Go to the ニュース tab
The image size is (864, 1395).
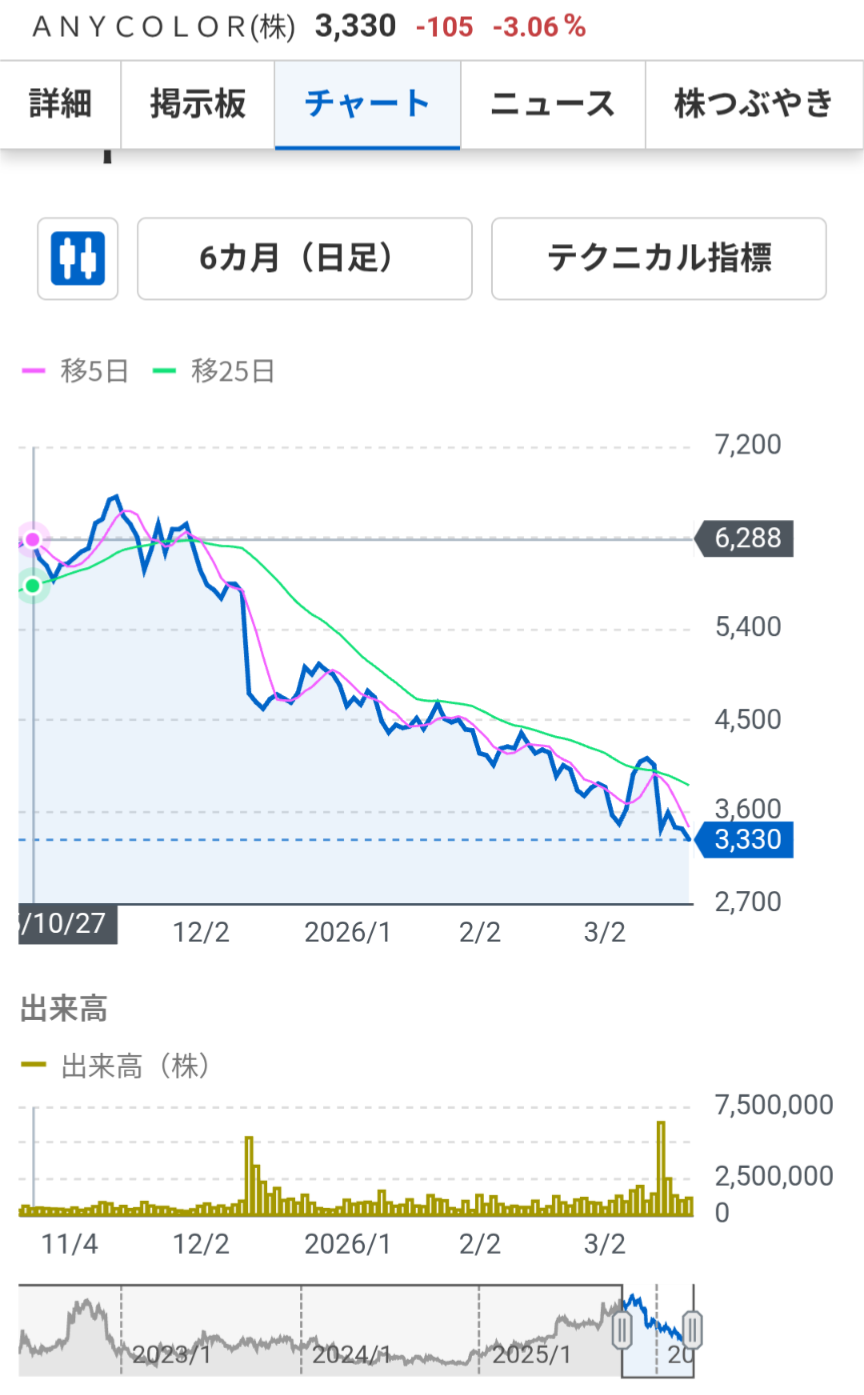(552, 104)
